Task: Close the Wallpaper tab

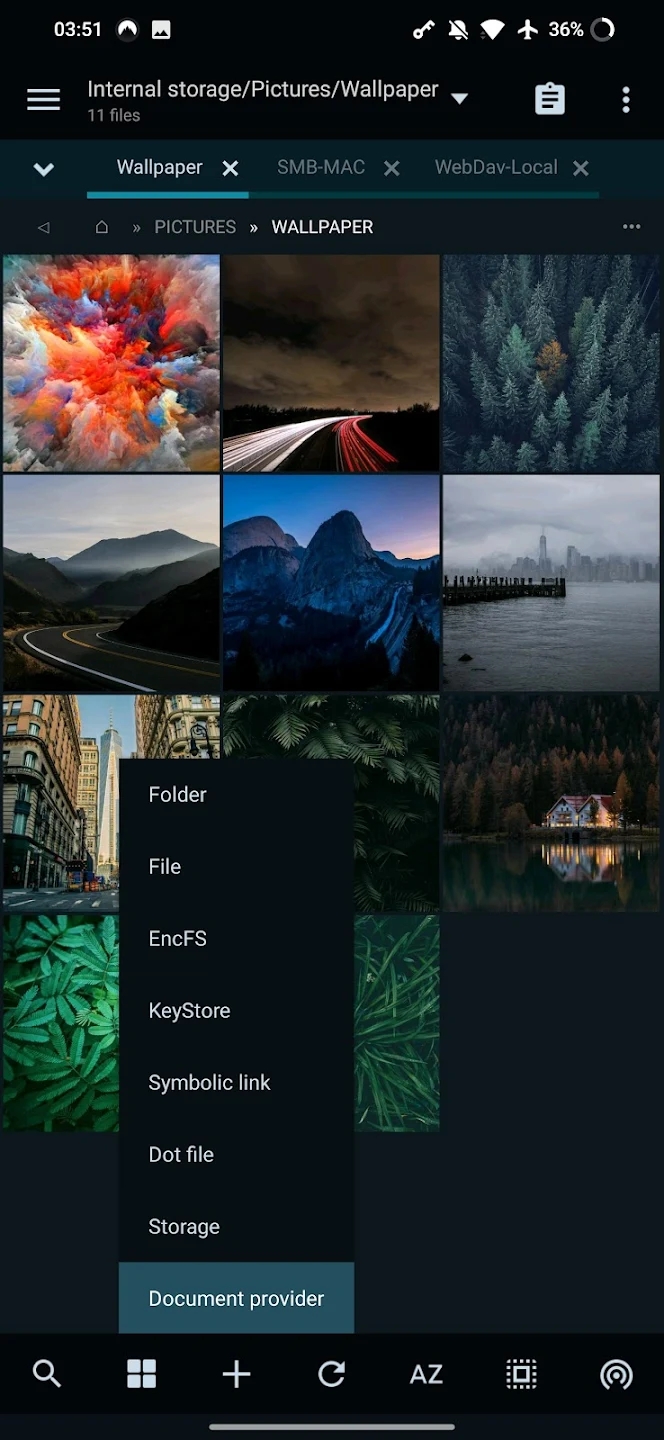Action: [230, 168]
